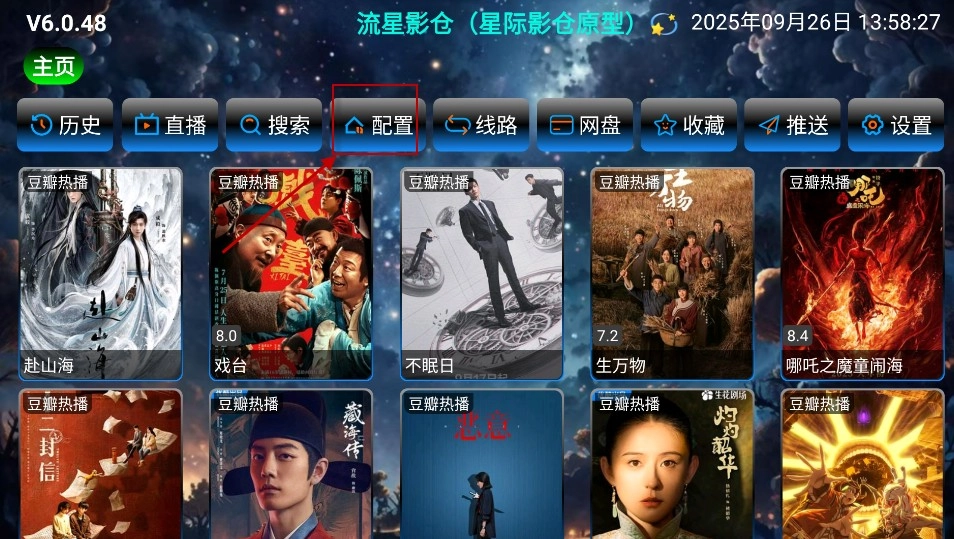Open 网盘 cloud drive

coord(586,125)
